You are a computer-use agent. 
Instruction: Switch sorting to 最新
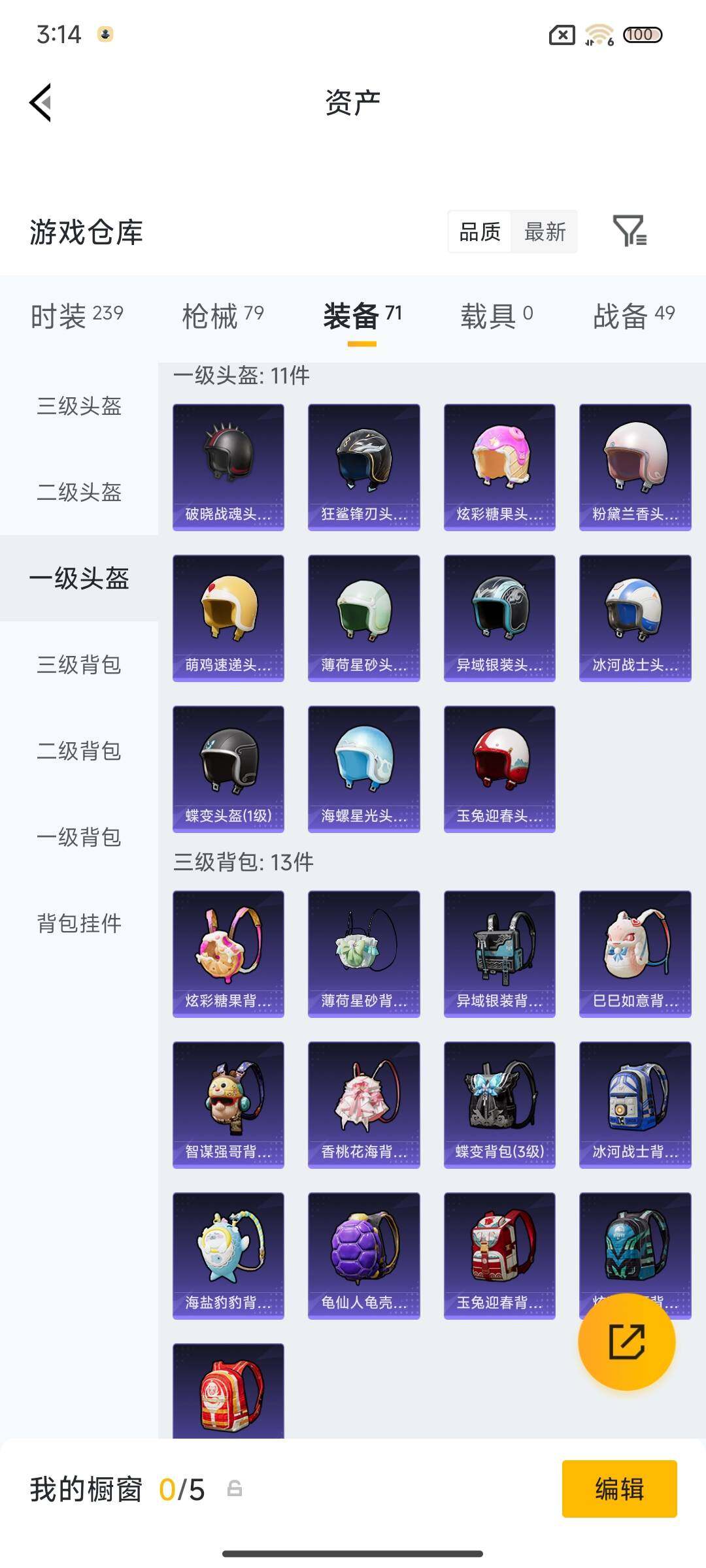[546, 232]
